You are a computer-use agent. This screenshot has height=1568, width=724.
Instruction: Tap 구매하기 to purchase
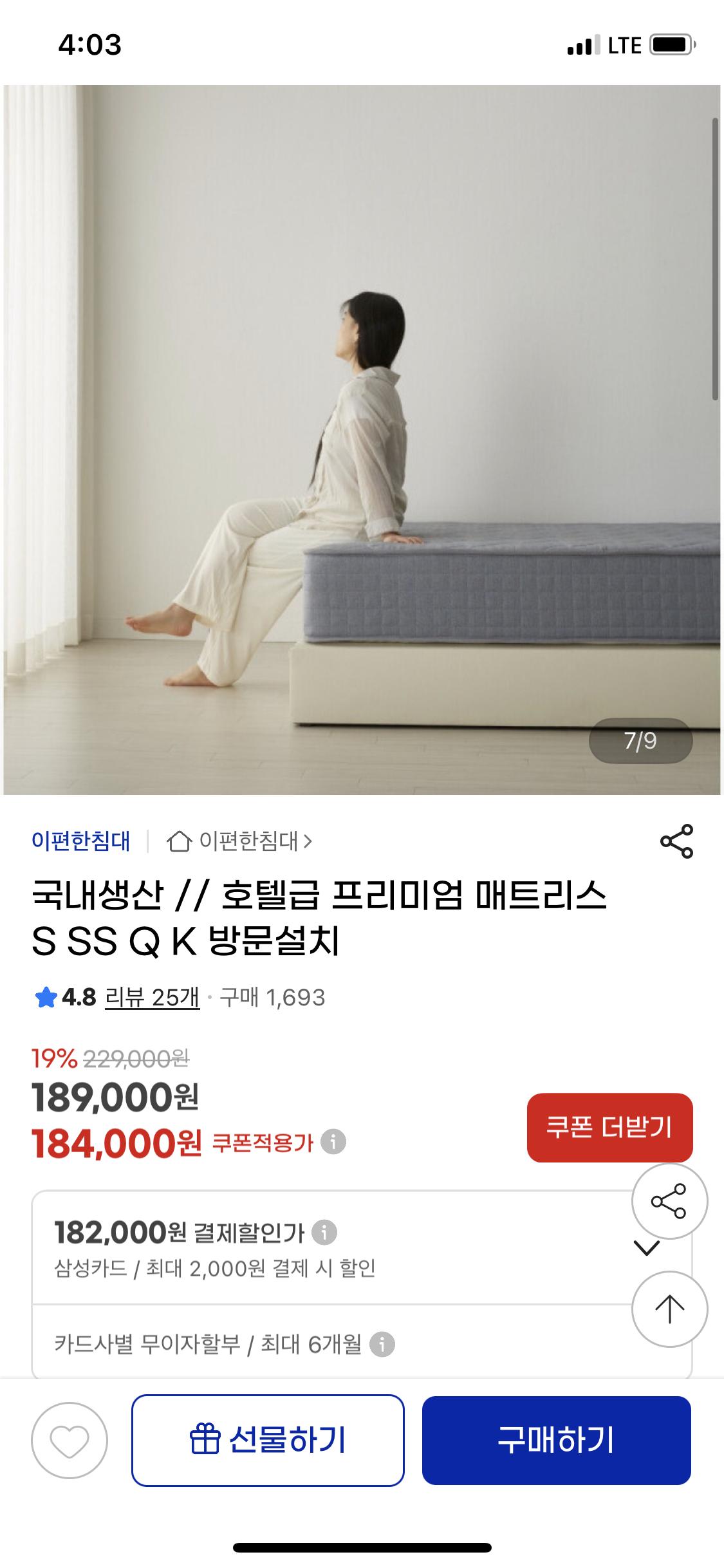click(556, 1440)
